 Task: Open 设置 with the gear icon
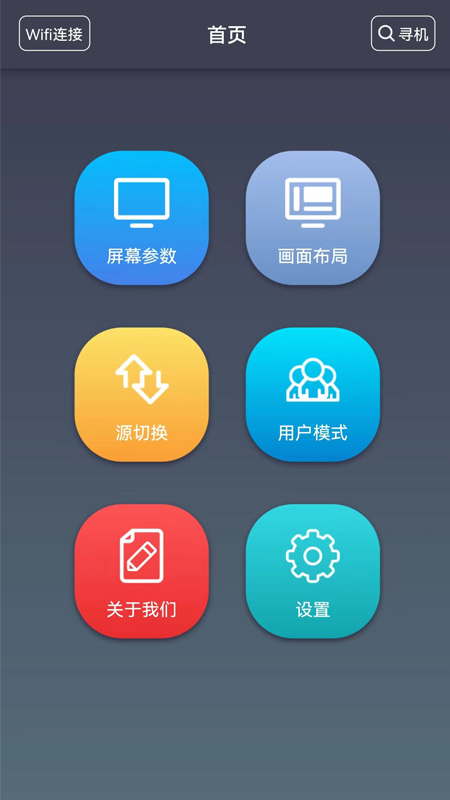coord(313,571)
